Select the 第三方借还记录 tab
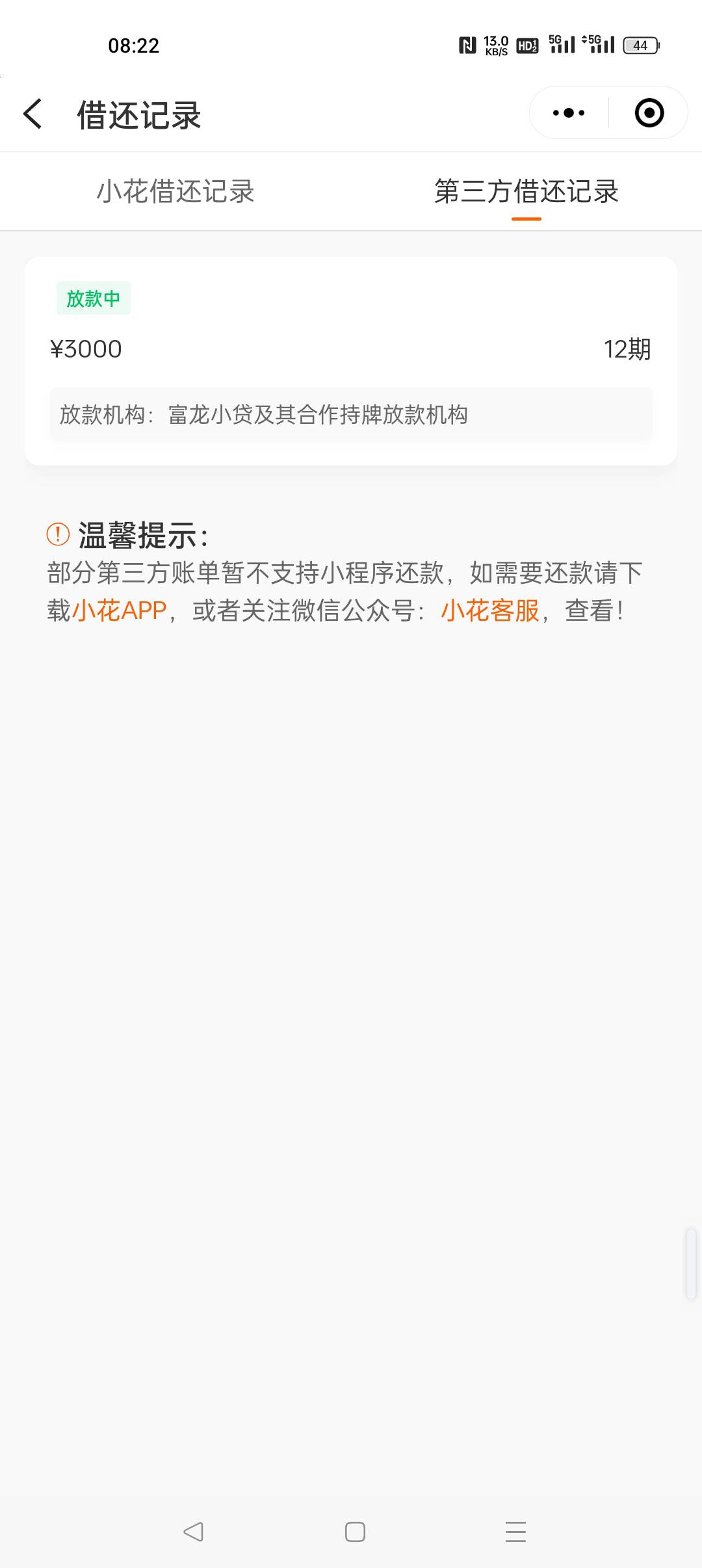 [x=526, y=191]
